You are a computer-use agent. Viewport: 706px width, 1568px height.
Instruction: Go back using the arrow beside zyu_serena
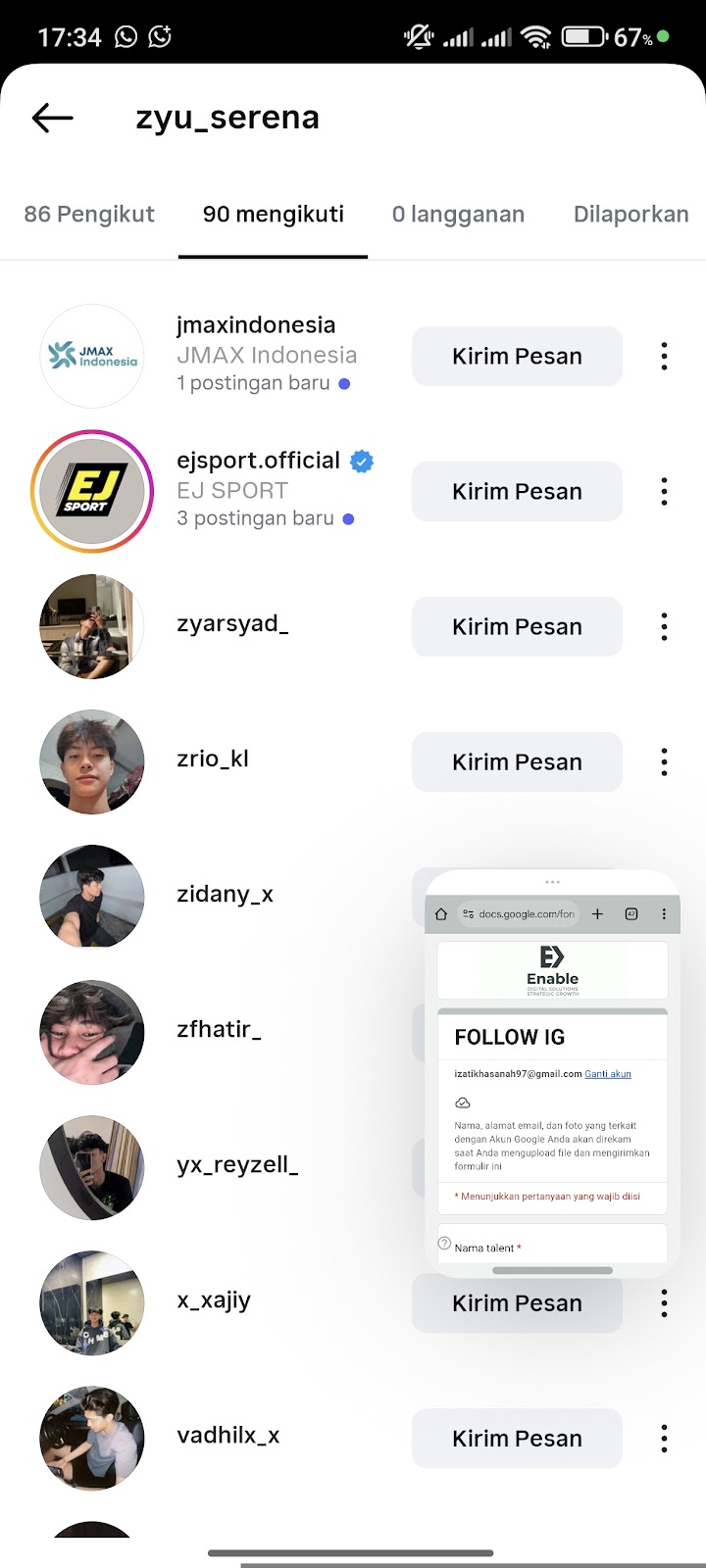coord(53,119)
